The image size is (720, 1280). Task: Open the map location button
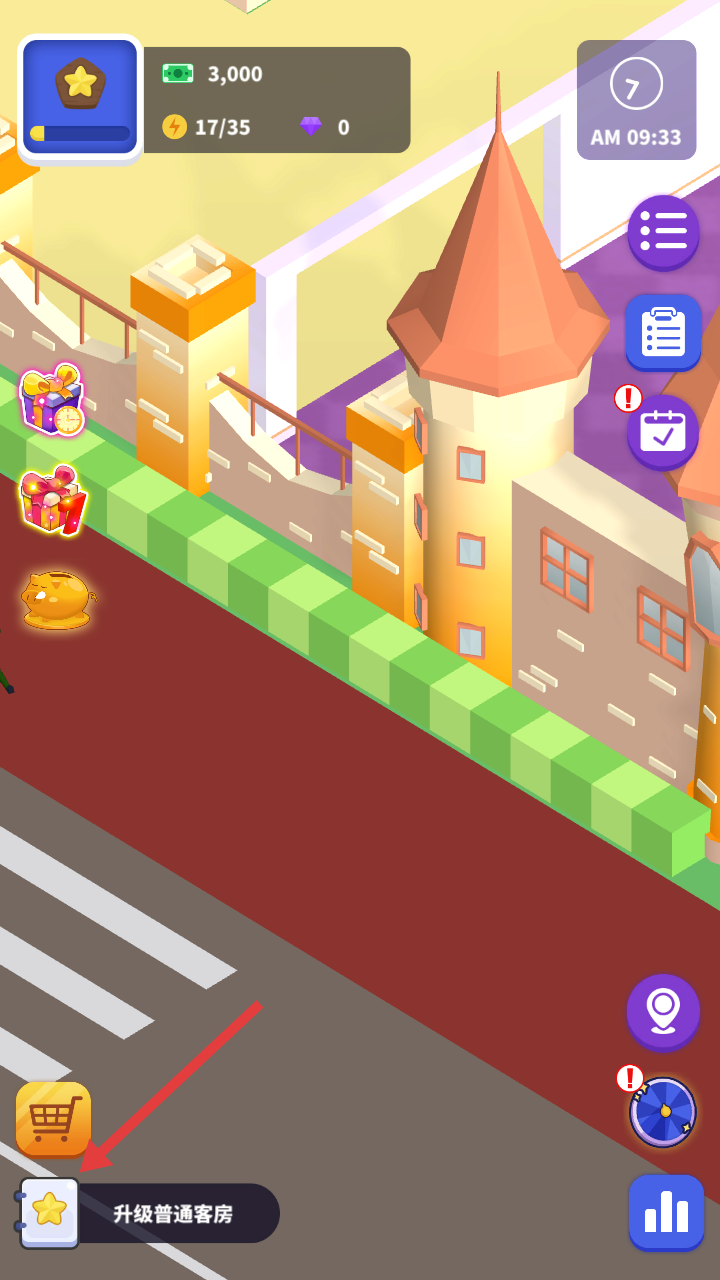[663, 1011]
